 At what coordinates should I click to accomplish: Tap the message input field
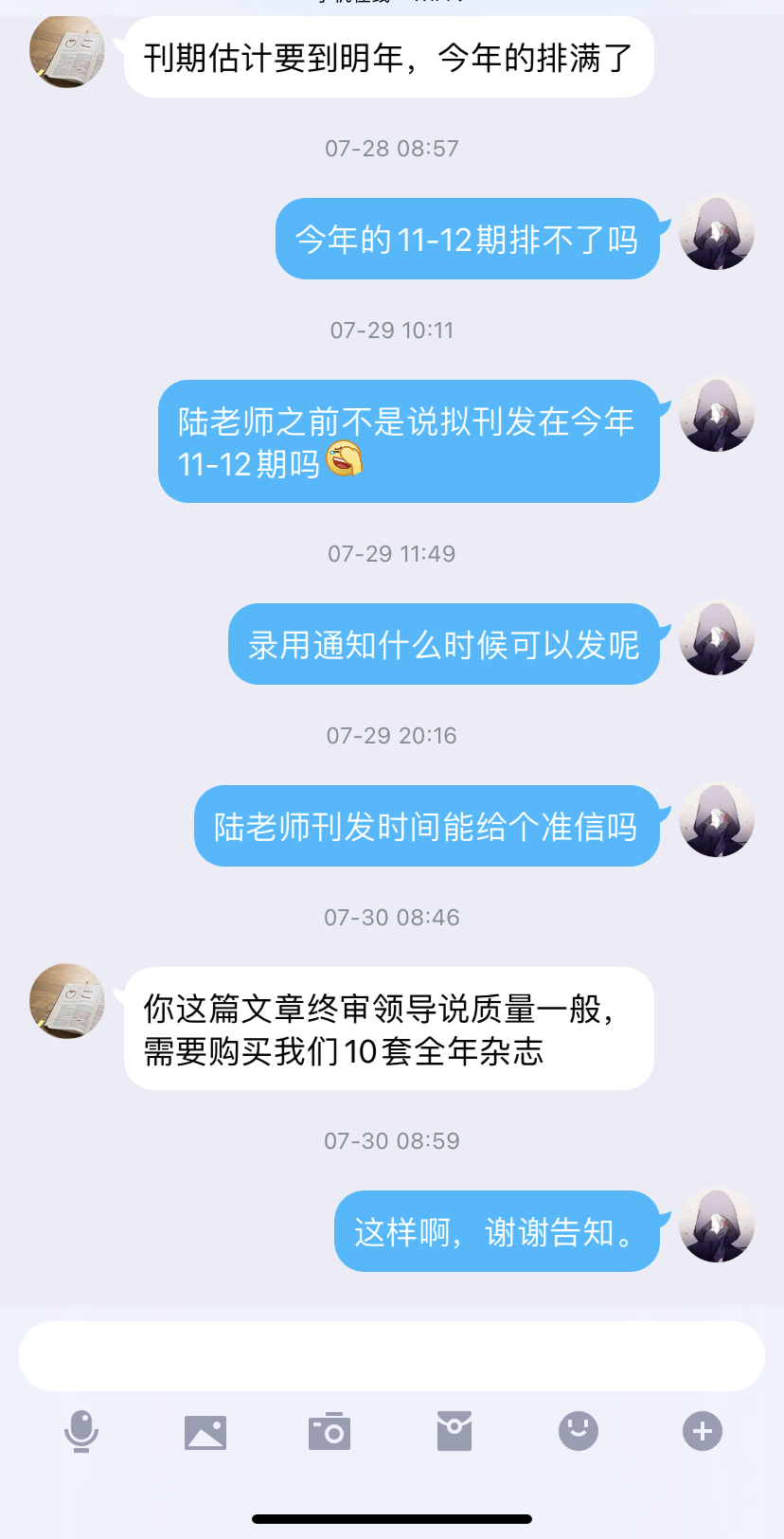click(x=391, y=1356)
